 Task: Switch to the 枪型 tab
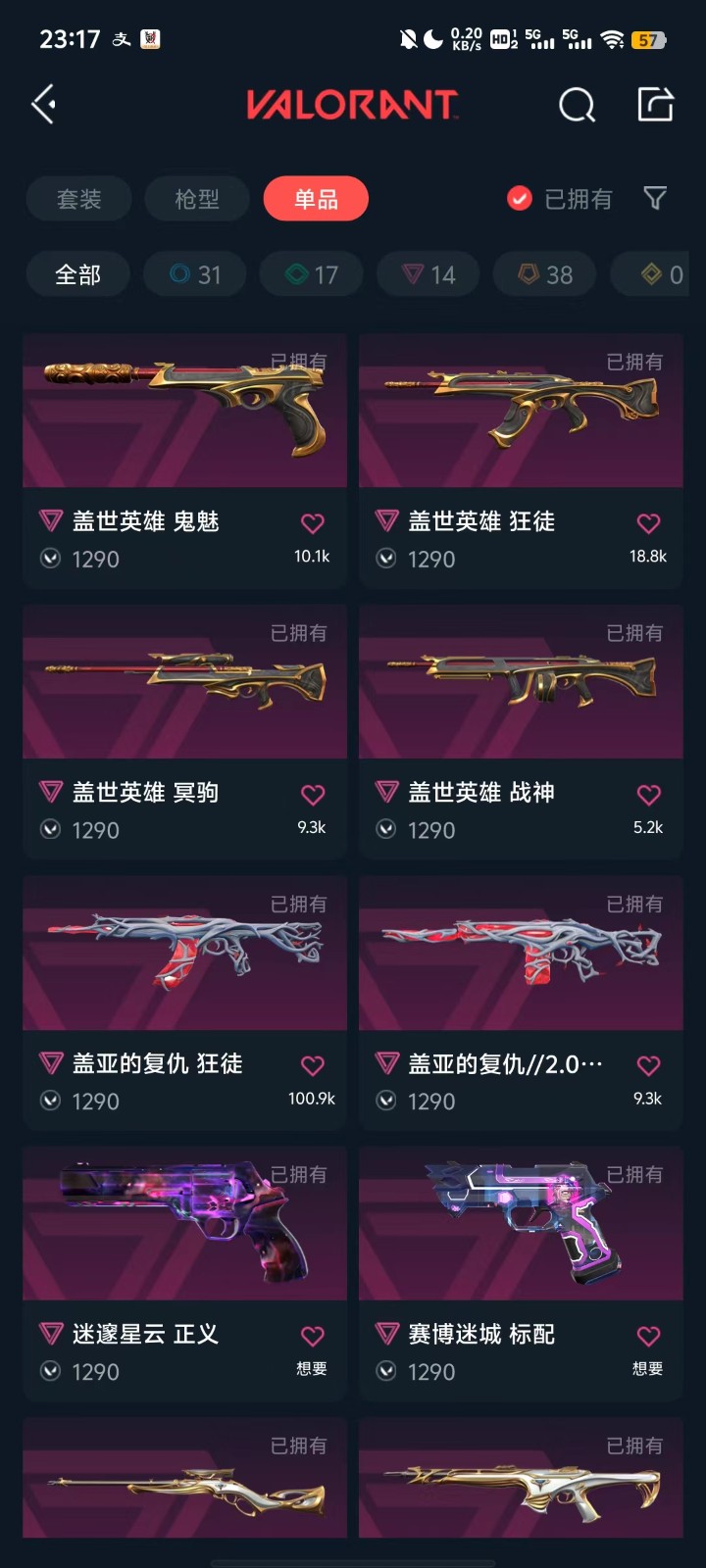(x=197, y=199)
